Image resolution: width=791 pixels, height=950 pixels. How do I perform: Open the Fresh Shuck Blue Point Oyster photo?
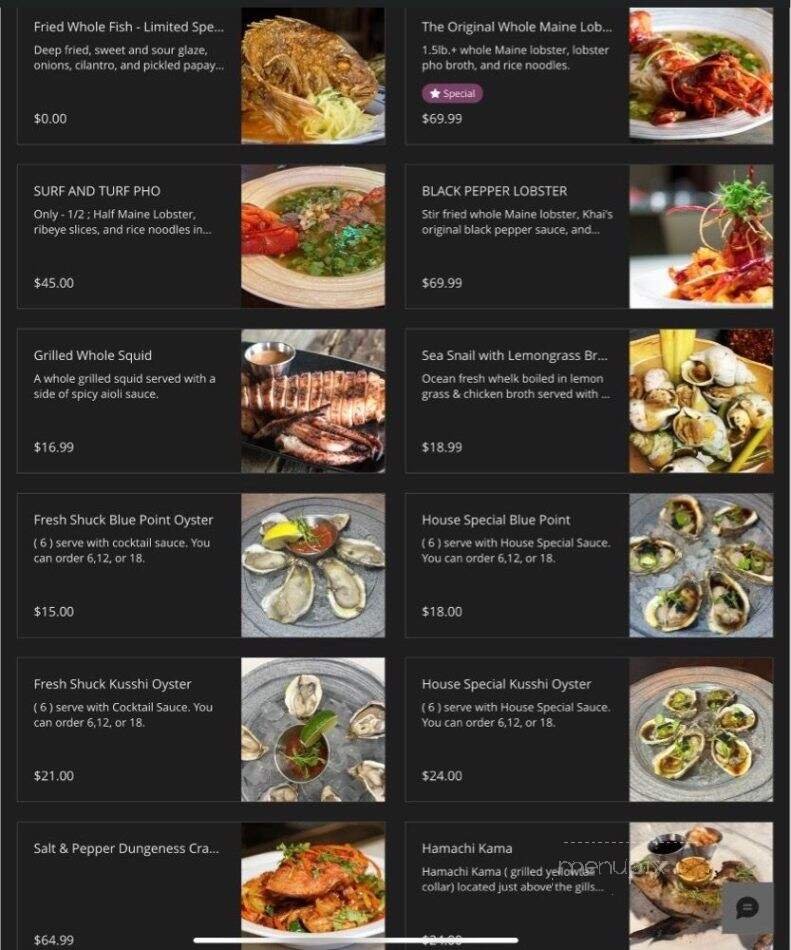click(x=311, y=564)
